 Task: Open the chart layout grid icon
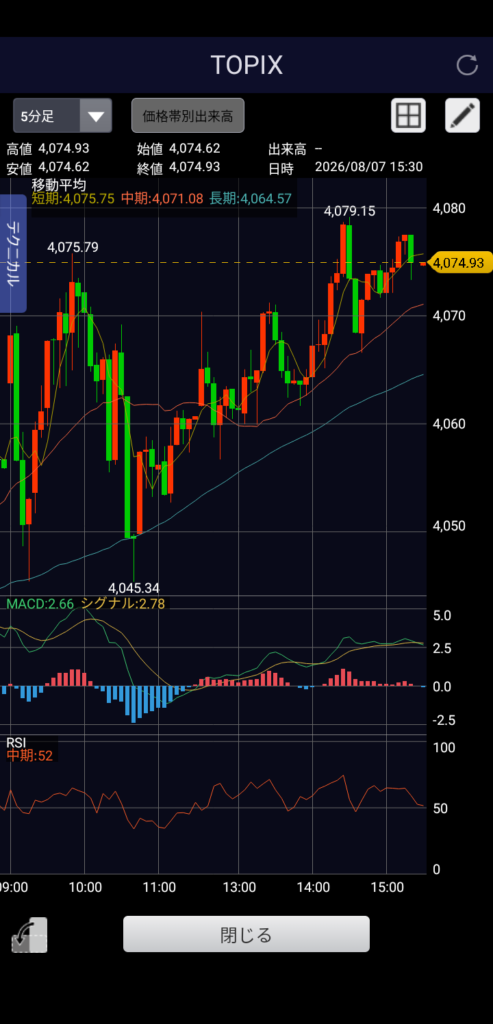(x=408, y=116)
